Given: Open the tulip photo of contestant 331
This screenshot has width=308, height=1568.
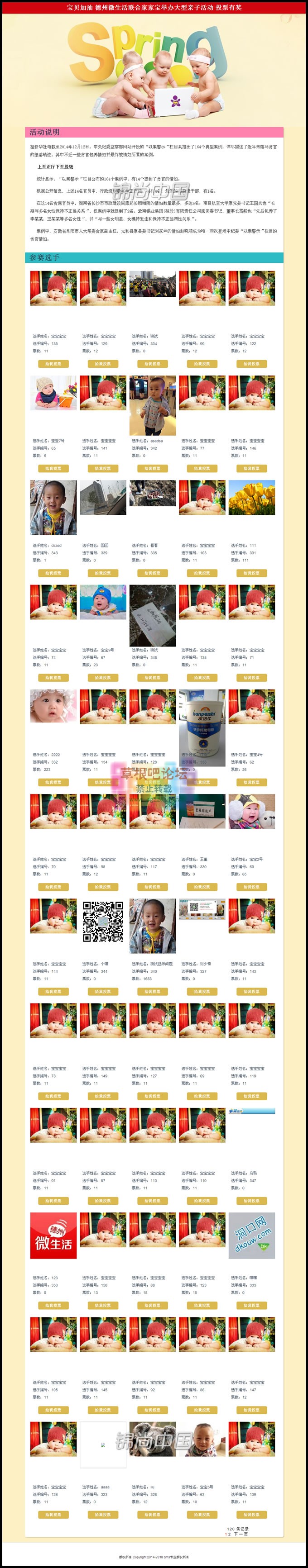Looking at the screenshot, I should coord(251,497).
